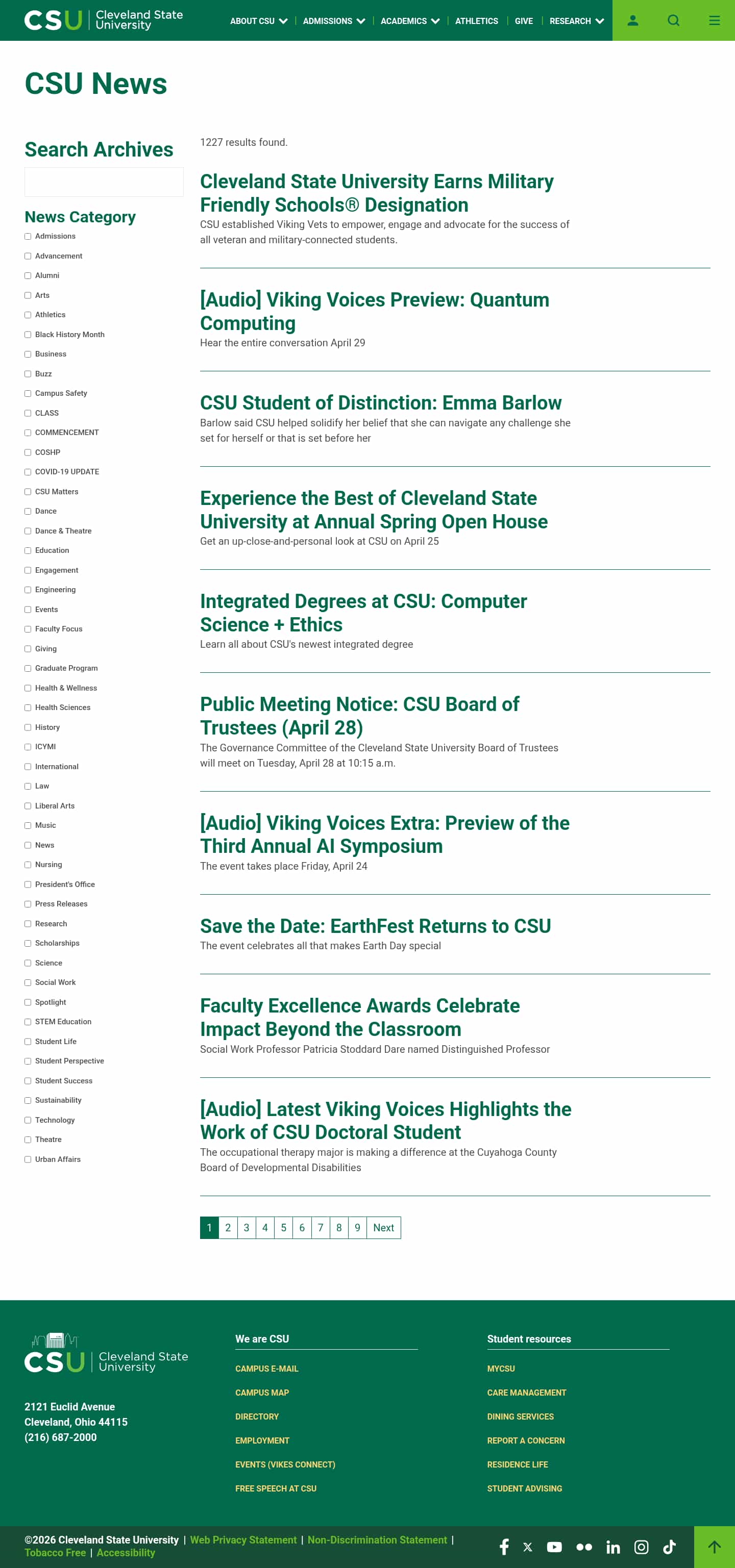The image size is (735, 1568).
Task: Open the Campus Map footer link
Action: tap(262, 1393)
